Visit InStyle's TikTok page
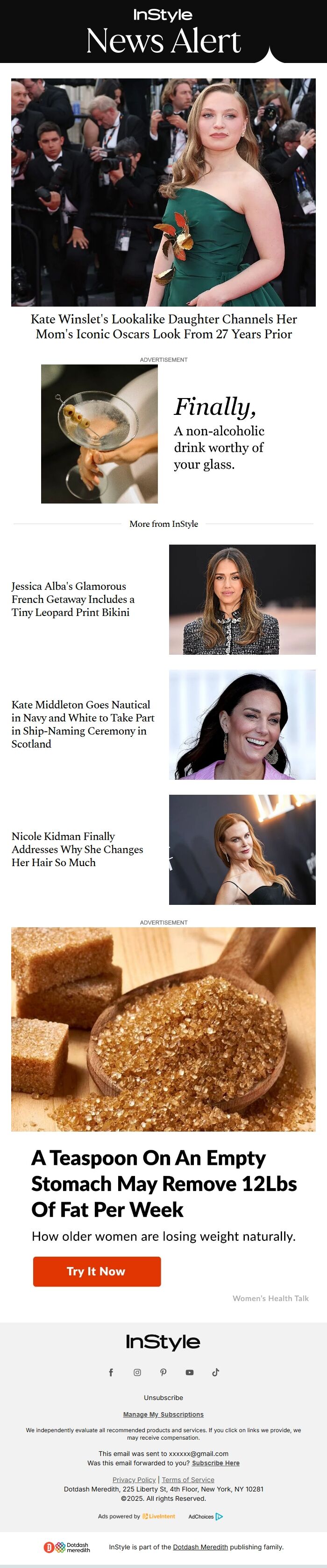The width and height of the screenshot is (327, 1568). (x=215, y=1372)
